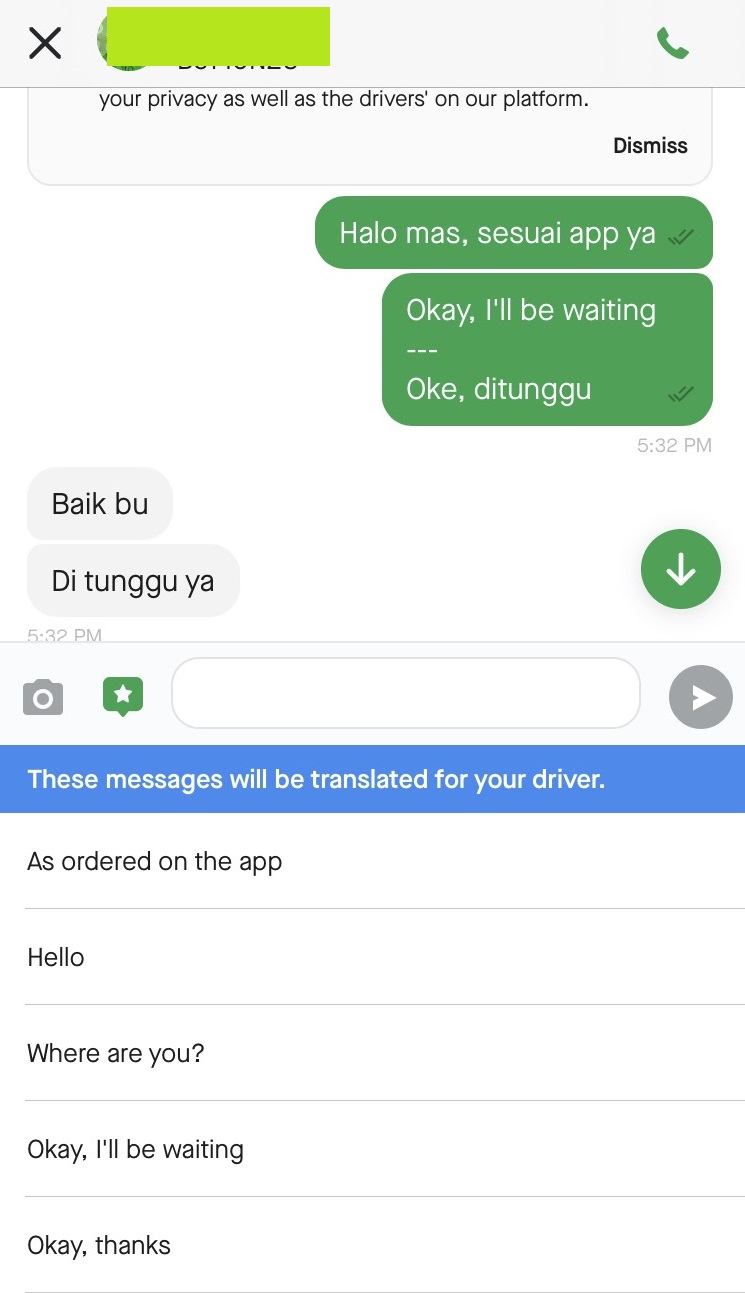Focus the message text field
This screenshot has height=1293, width=745.
pyautogui.click(x=406, y=693)
